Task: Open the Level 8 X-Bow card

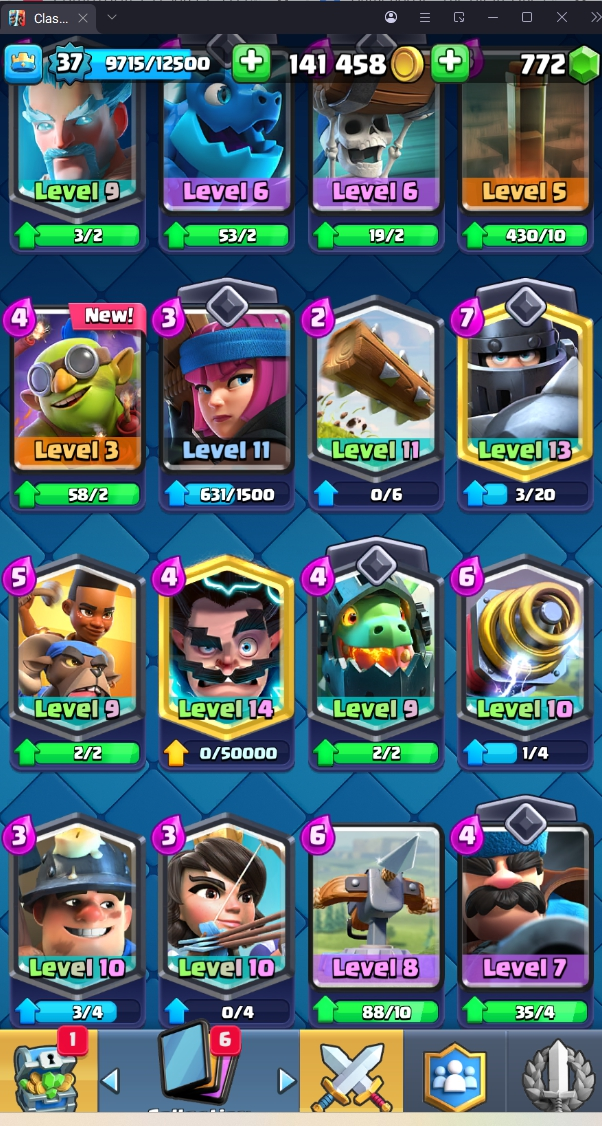Action: 375,905
